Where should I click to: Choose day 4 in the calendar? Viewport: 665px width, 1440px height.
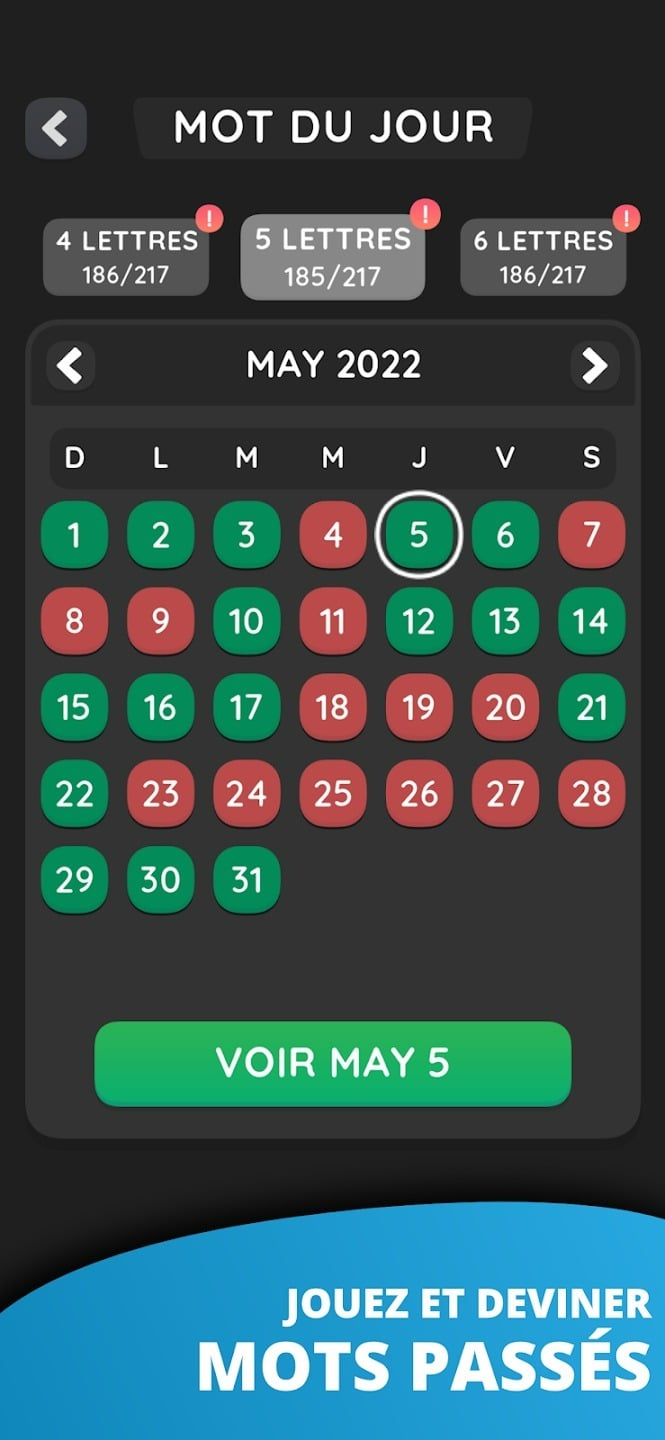333,535
